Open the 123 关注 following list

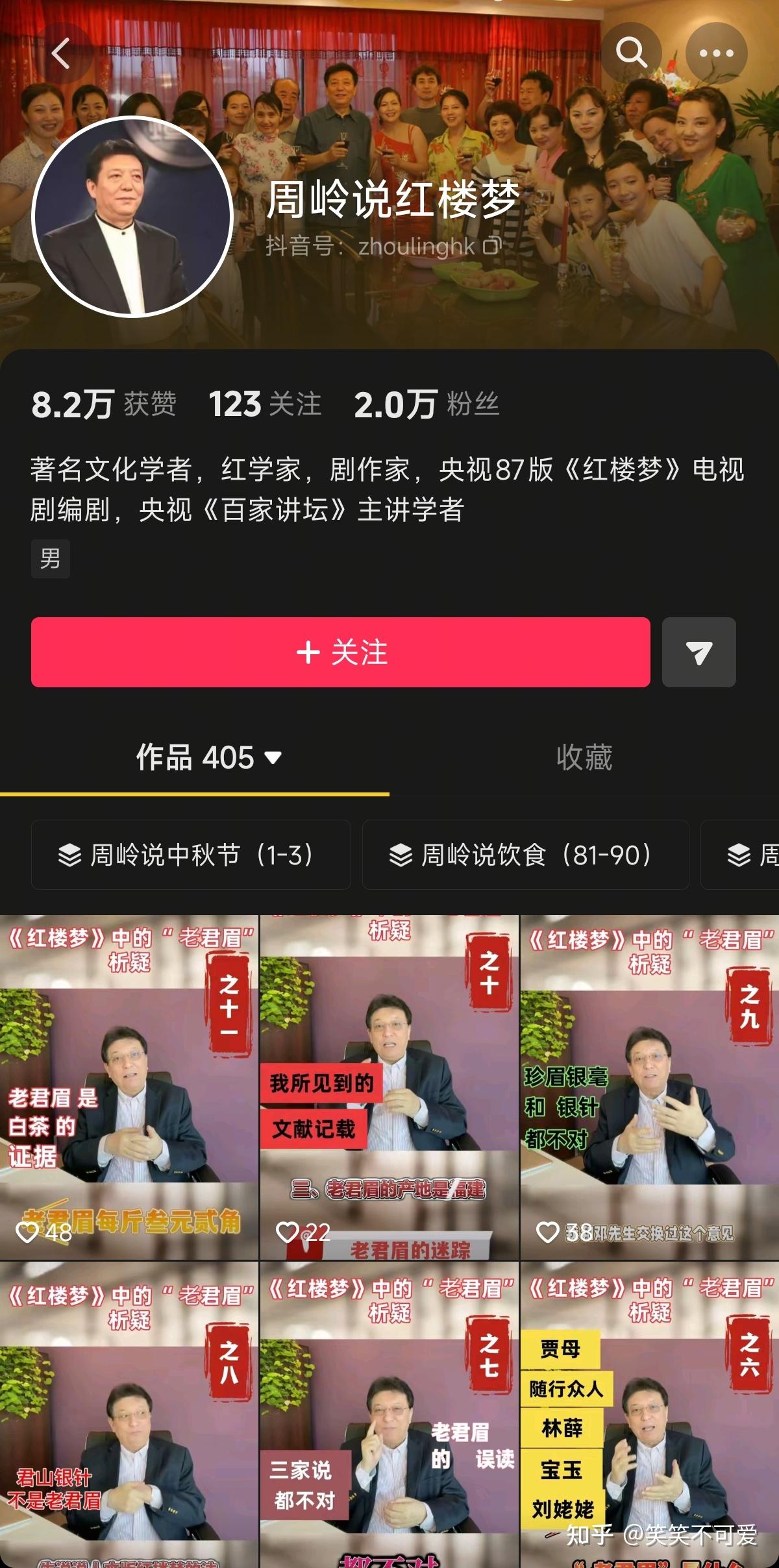pos(265,404)
